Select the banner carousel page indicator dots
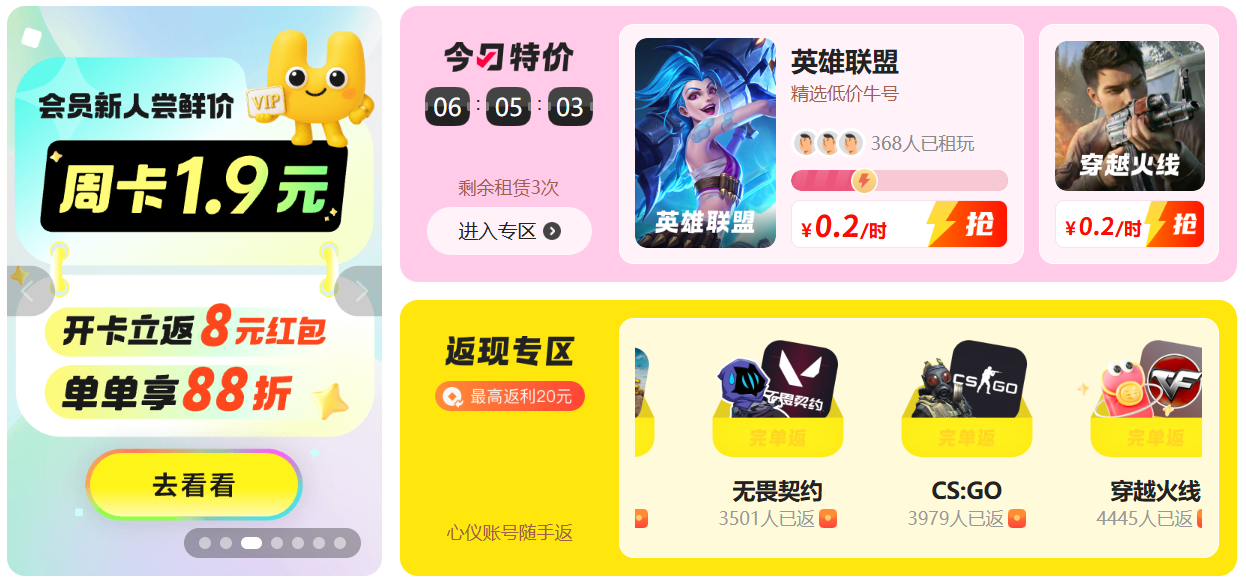The height and width of the screenshot is (584, 1246). [x=272, y=543]
